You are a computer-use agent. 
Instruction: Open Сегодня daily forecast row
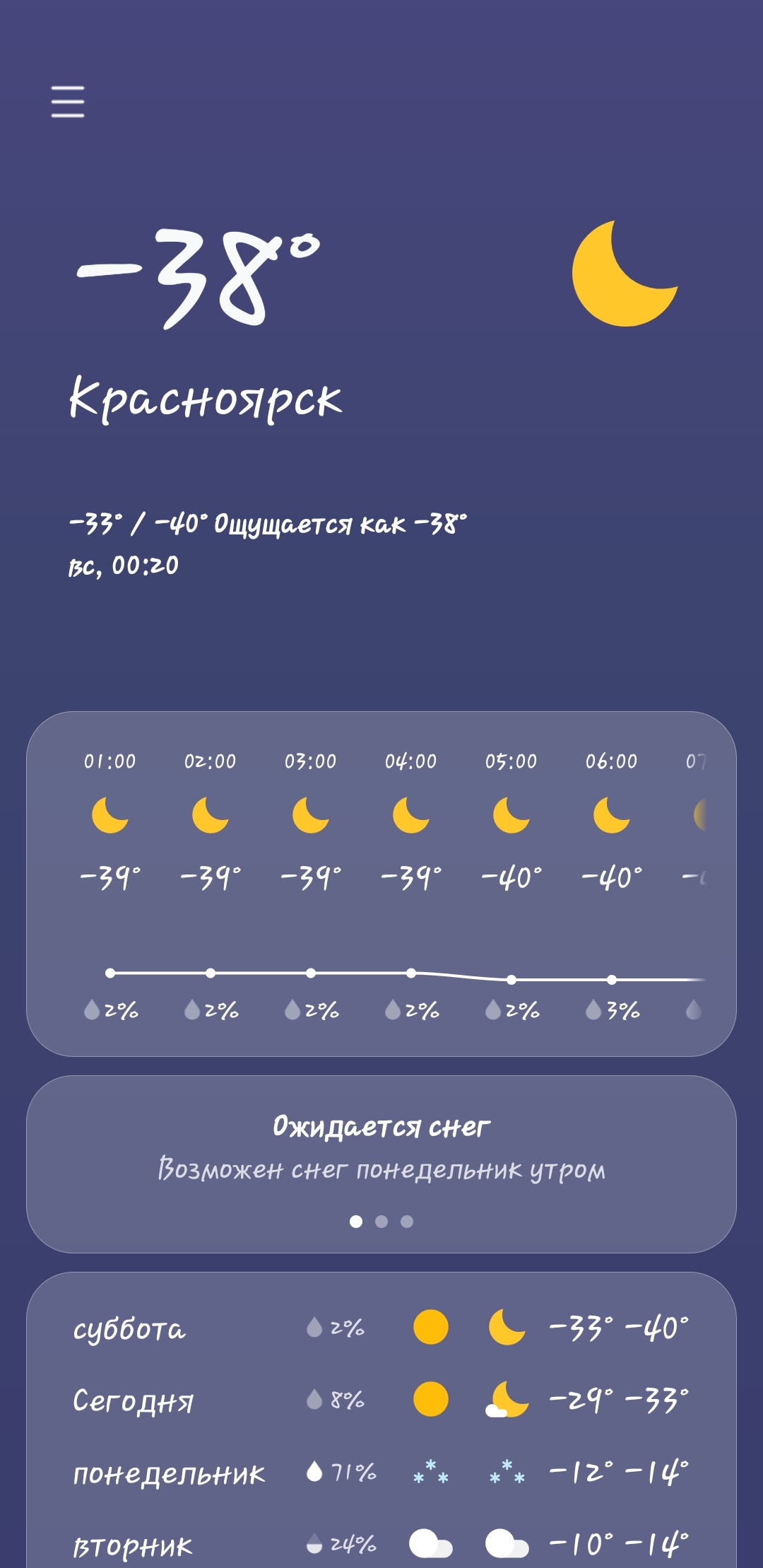[x=381, y=1400]
